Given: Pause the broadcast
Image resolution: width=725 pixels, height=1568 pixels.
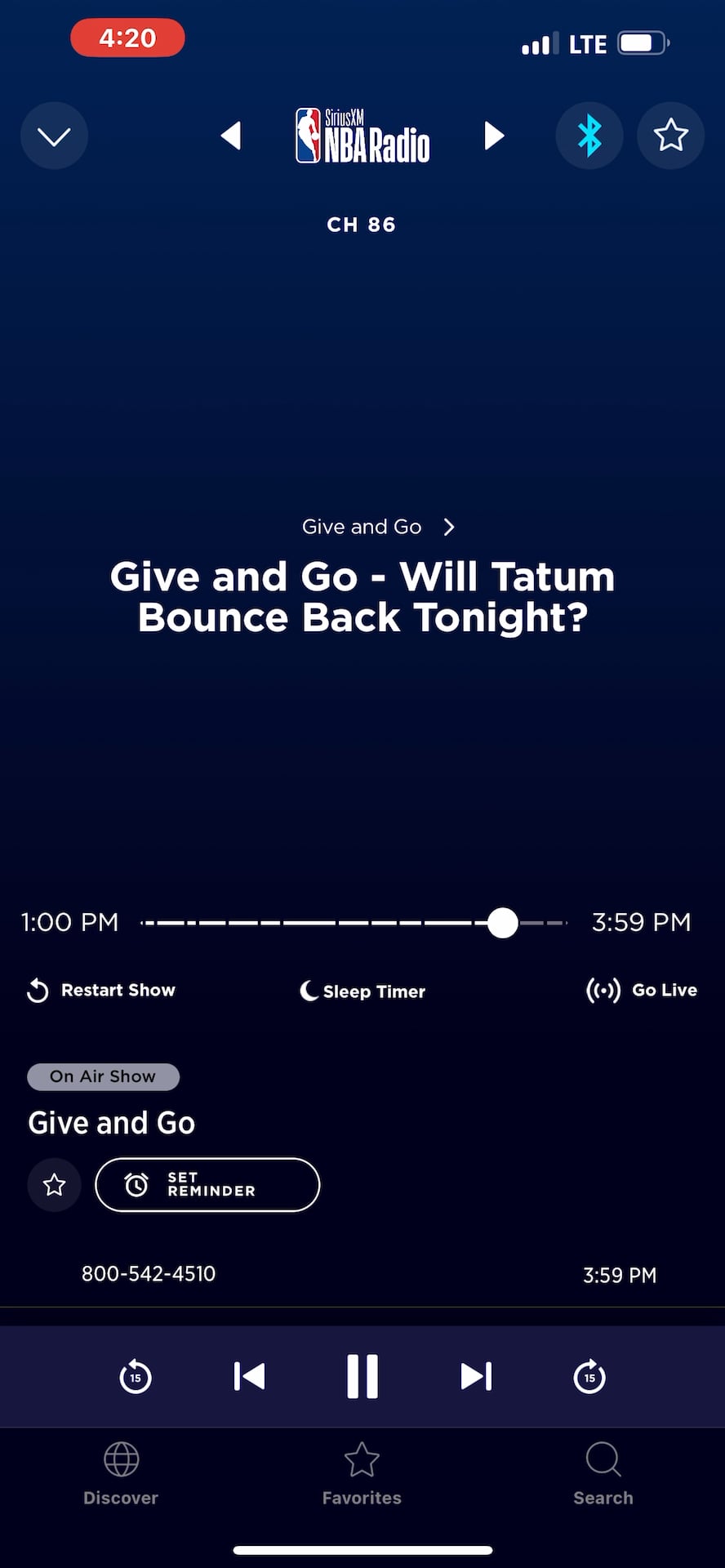Looking at the screenshot, I should tap(362, 1376).
